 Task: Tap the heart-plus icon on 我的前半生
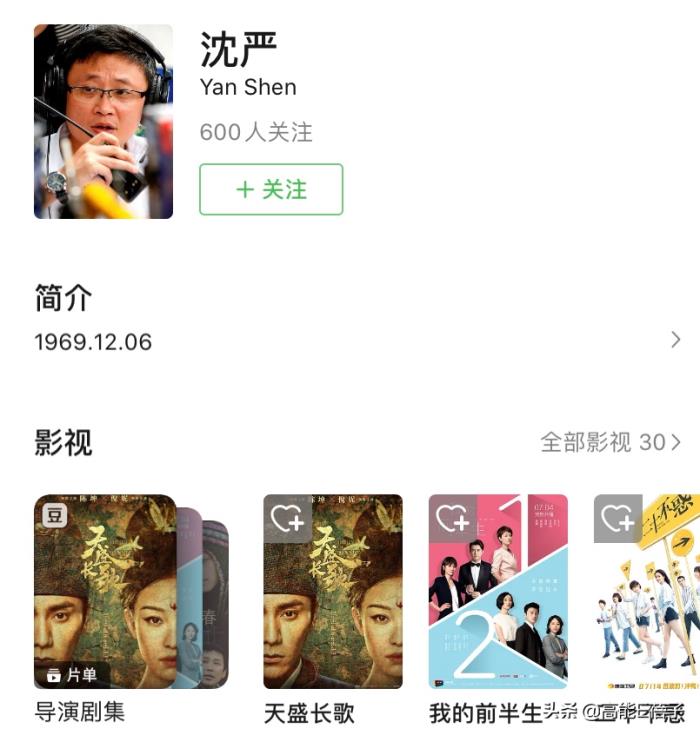pos(451,518)
